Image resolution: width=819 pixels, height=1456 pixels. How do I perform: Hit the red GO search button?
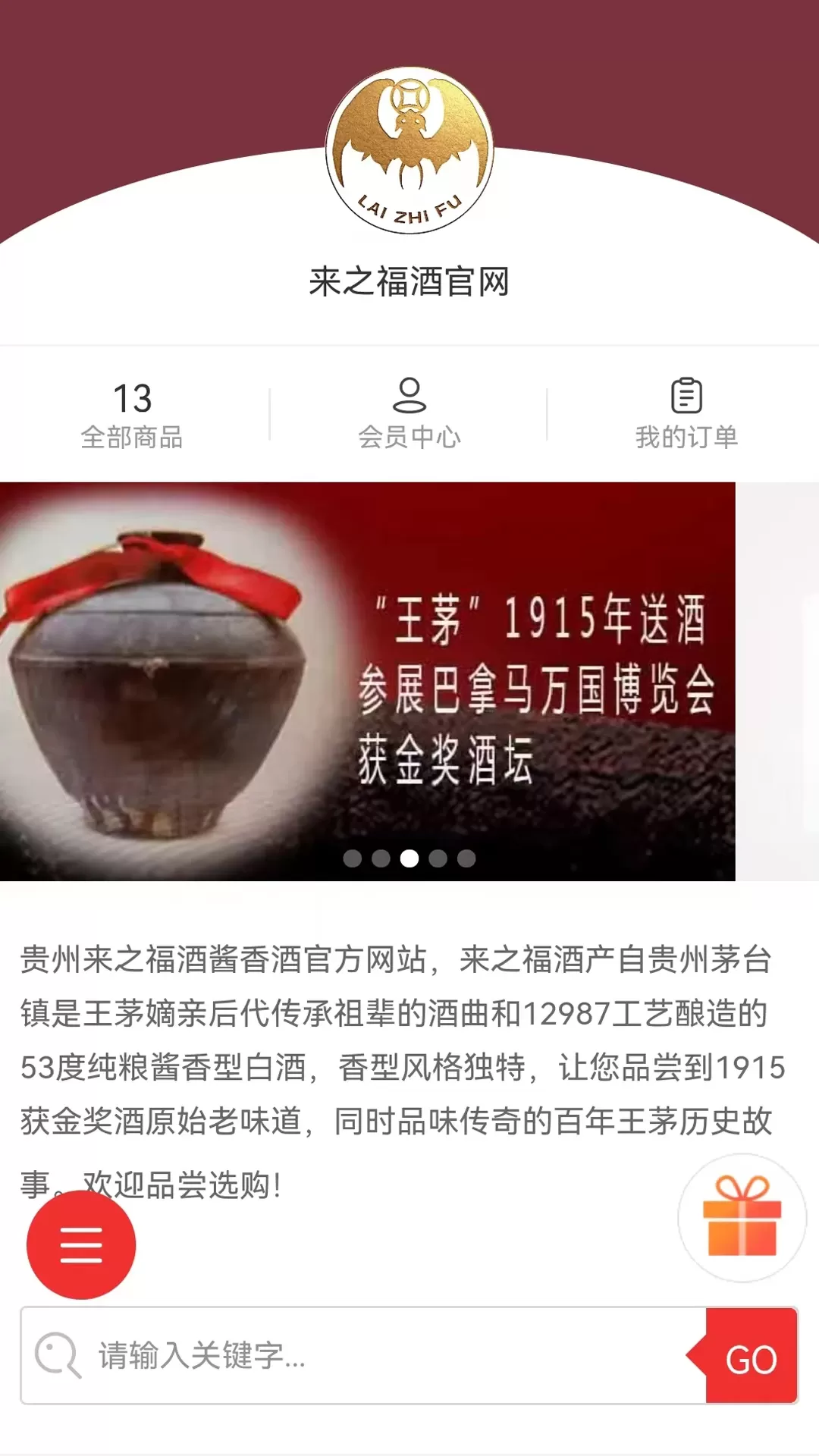click(751, 1357)
